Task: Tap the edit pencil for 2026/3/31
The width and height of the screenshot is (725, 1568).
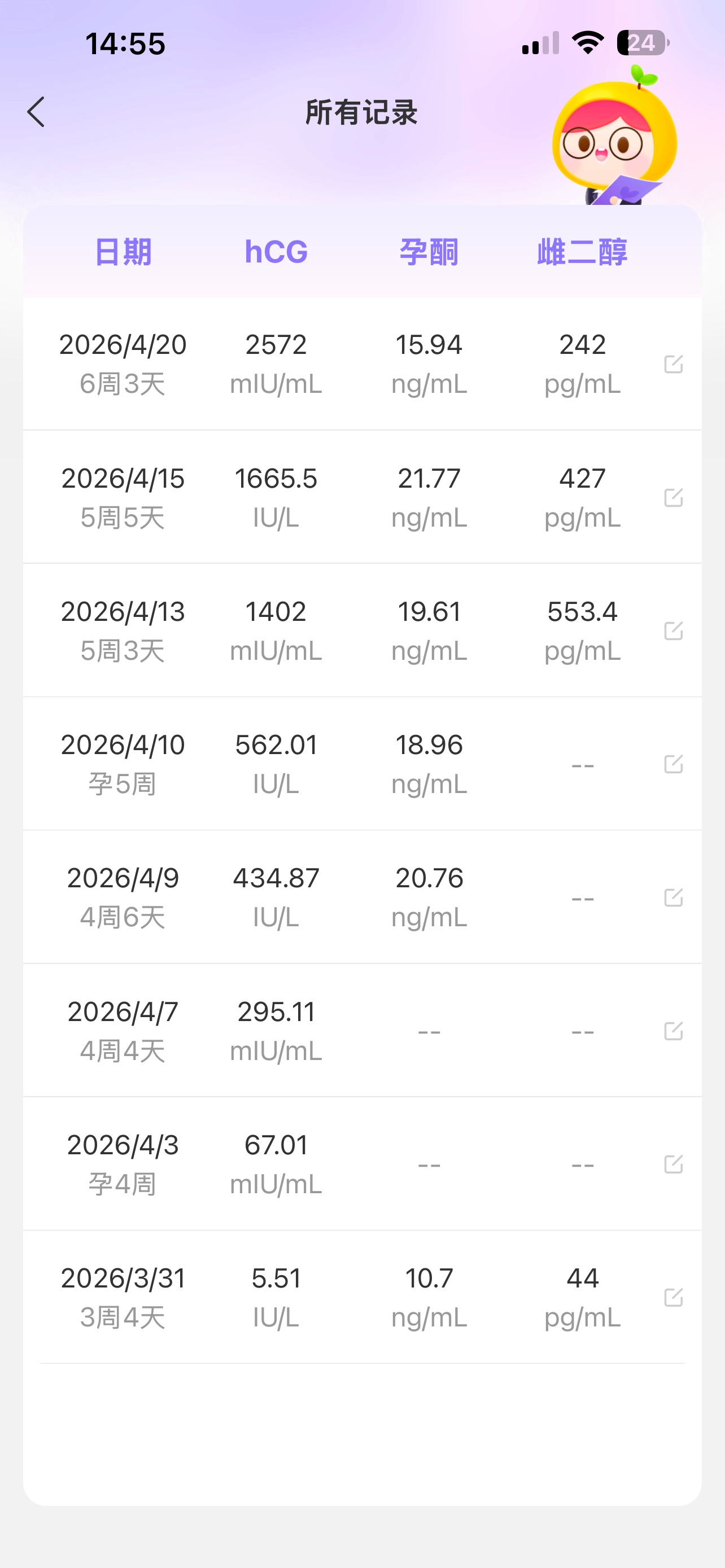Action: click(673, 1297)
